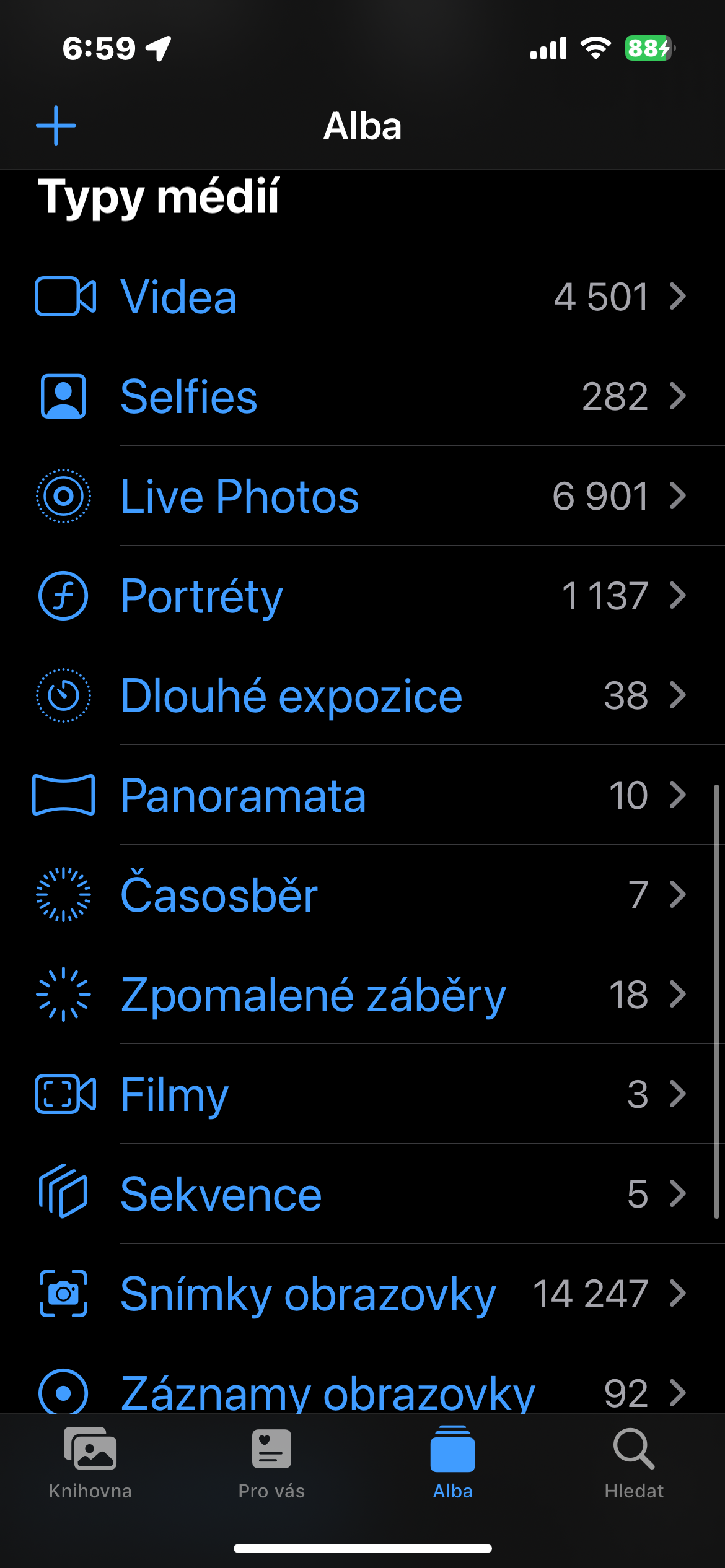Switch to the Hledat search tab
Image resolution: width=725 pixels, height=1568 pixels.
pyautogui.click(x=634, y=1463)
